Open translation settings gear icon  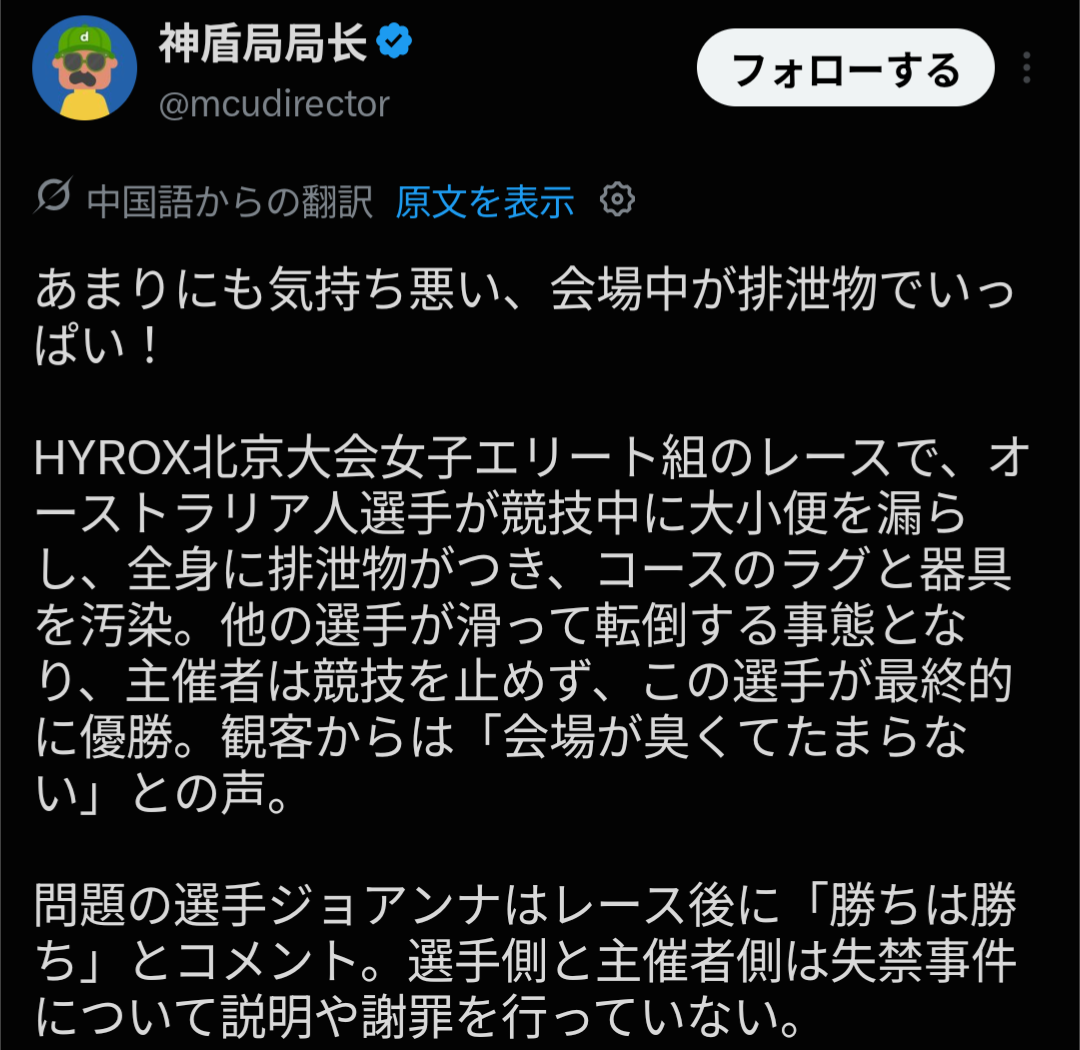point(617,200)
